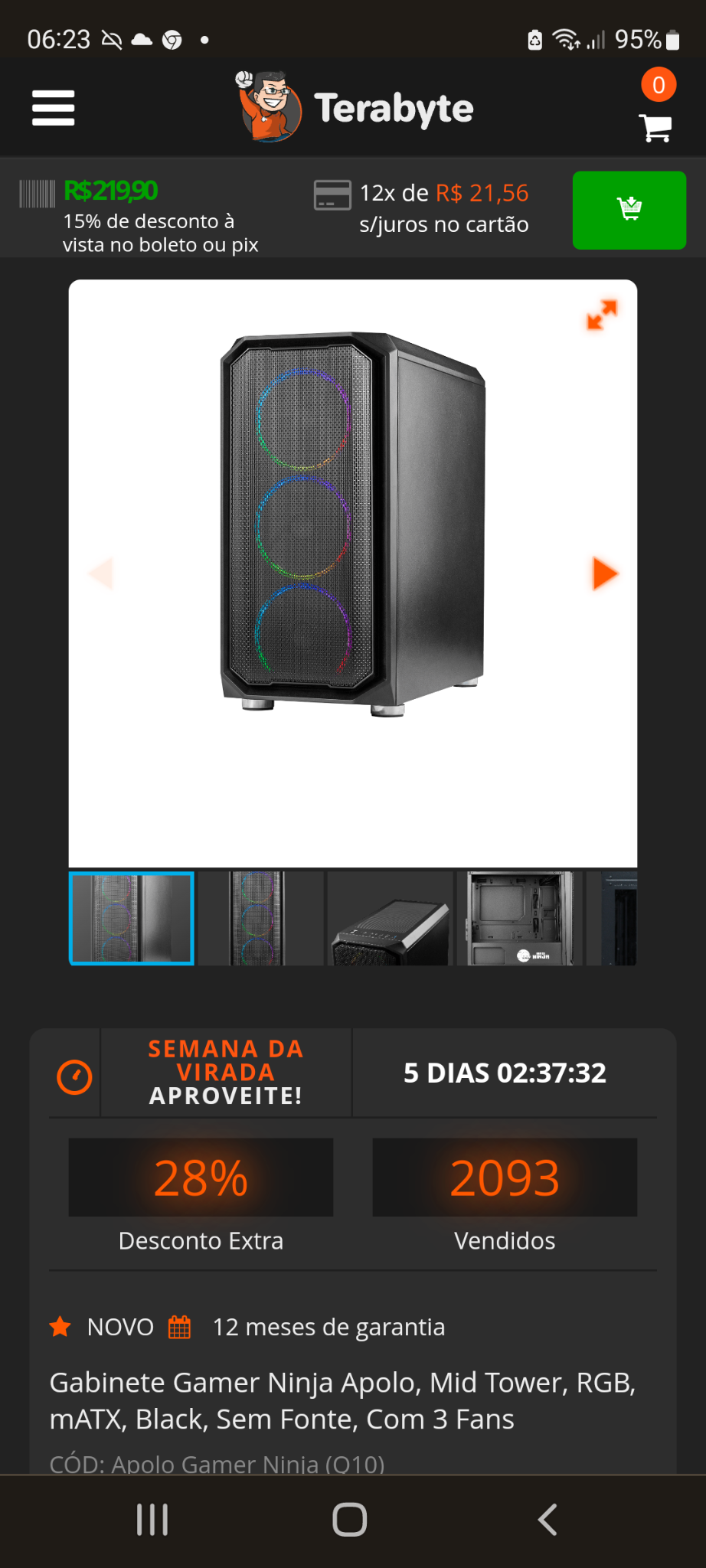Show next product image with right arrow
This screenshot has width=706, height=1568.
[605, 573]
